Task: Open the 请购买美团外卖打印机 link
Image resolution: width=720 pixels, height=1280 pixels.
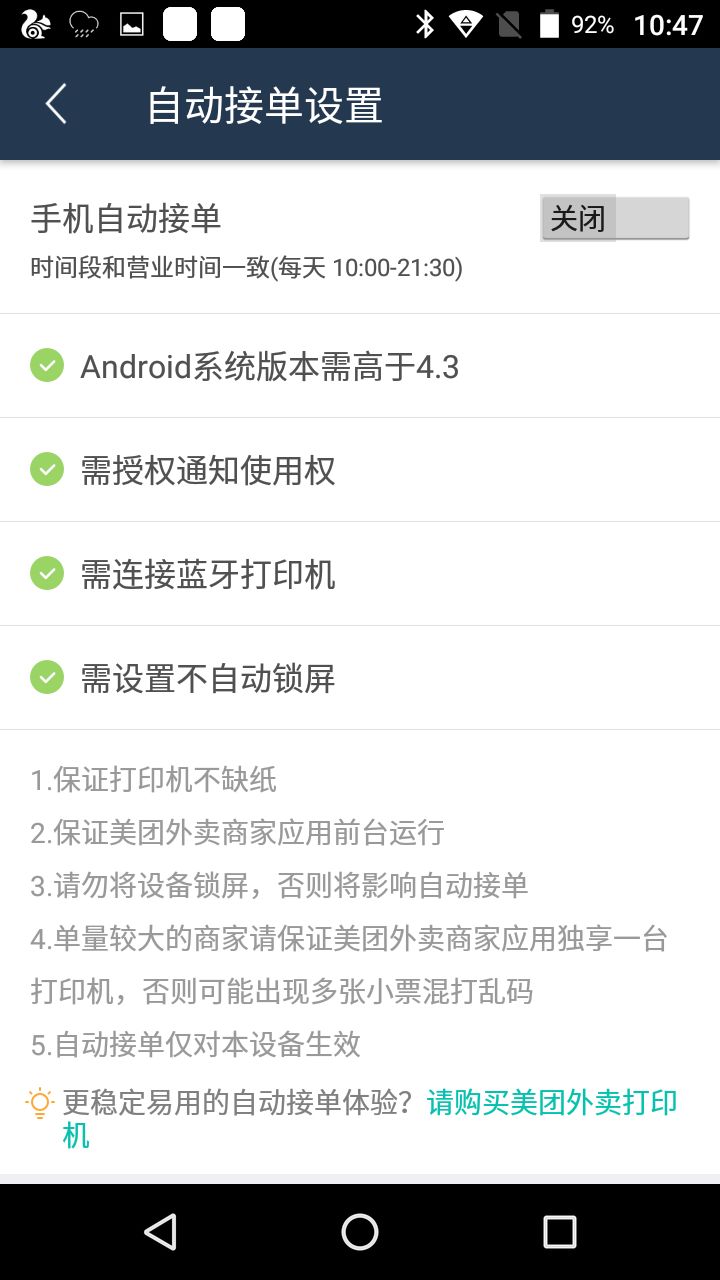Action: click(551, 1103)
